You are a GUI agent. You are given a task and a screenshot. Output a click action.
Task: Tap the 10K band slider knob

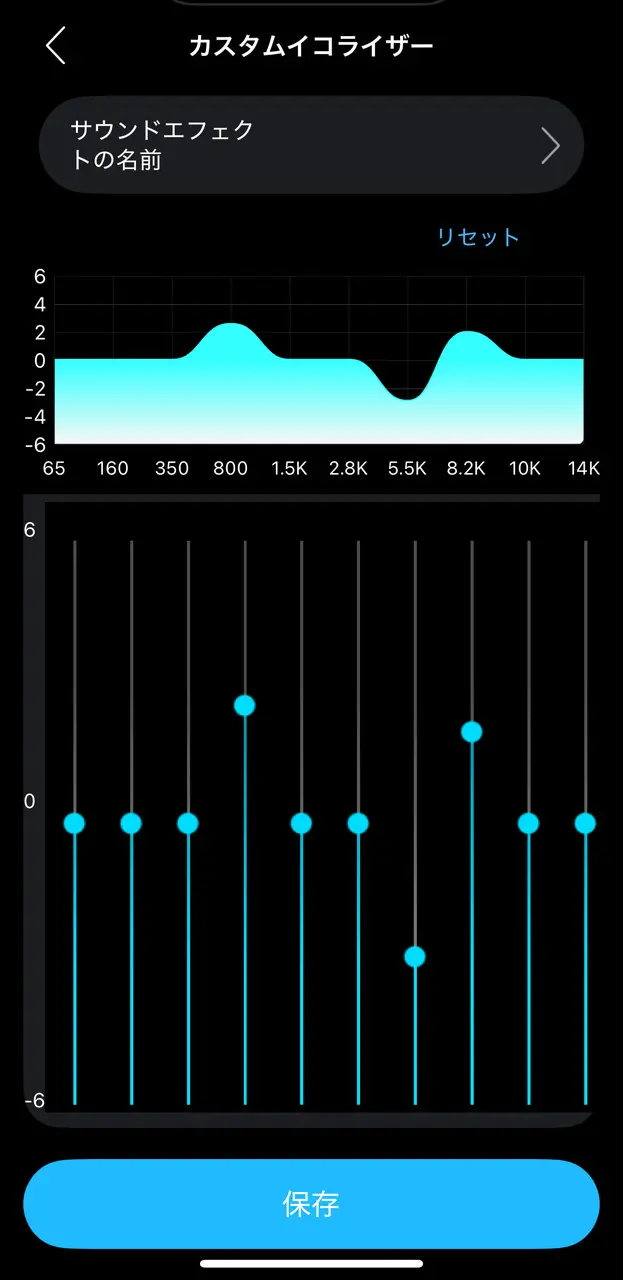tap(528, 823)
